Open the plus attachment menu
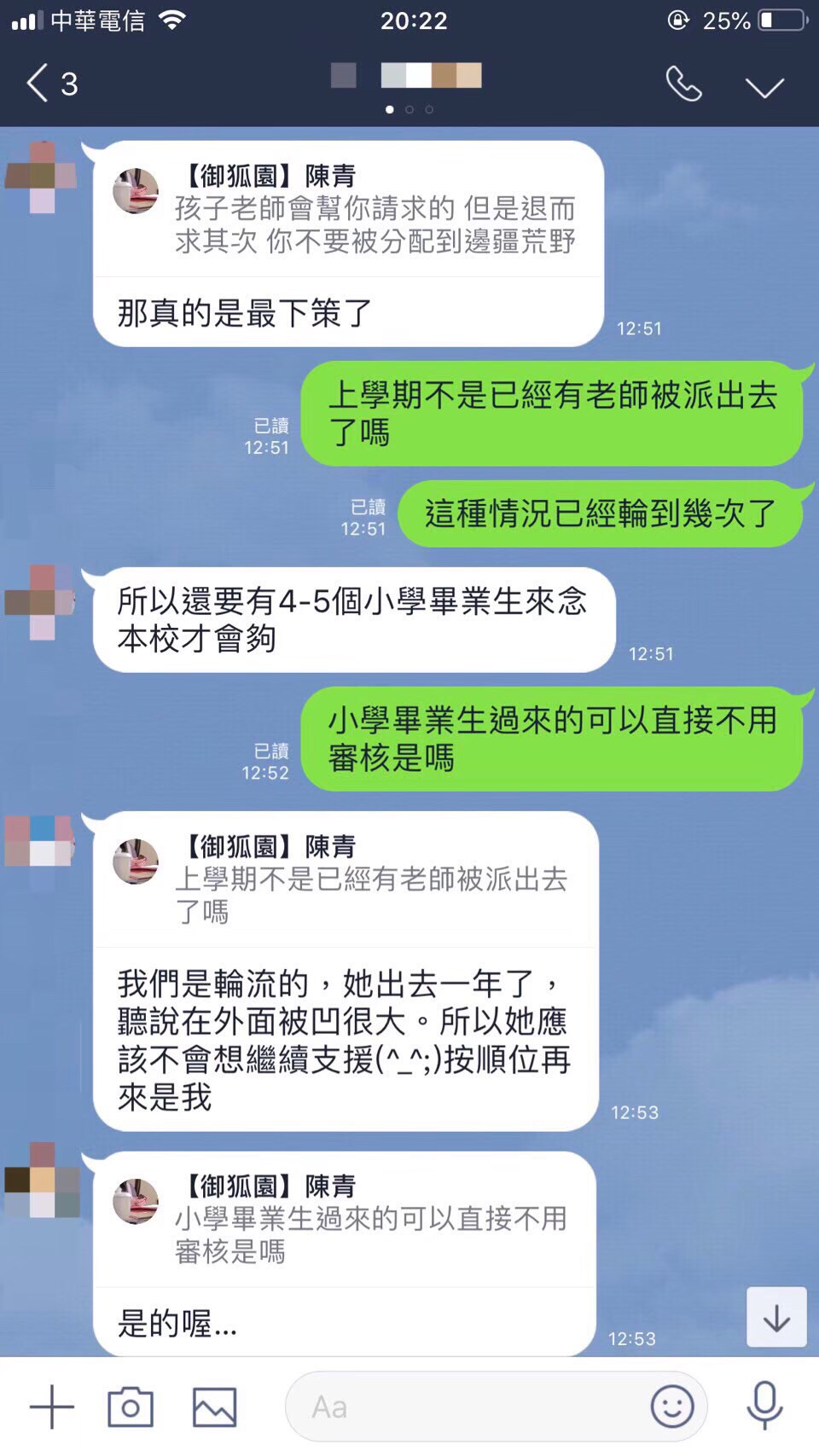Screen dimensions: 819x1456 [51, 1407]
